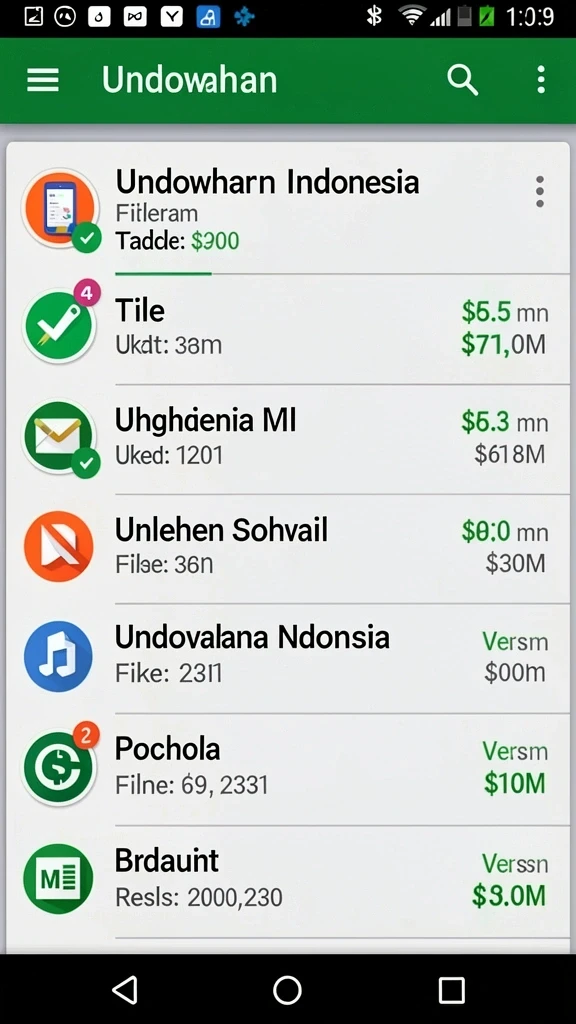
Task: Select the Uhghdenia MI entry
Action: click(x=288, y=439)
